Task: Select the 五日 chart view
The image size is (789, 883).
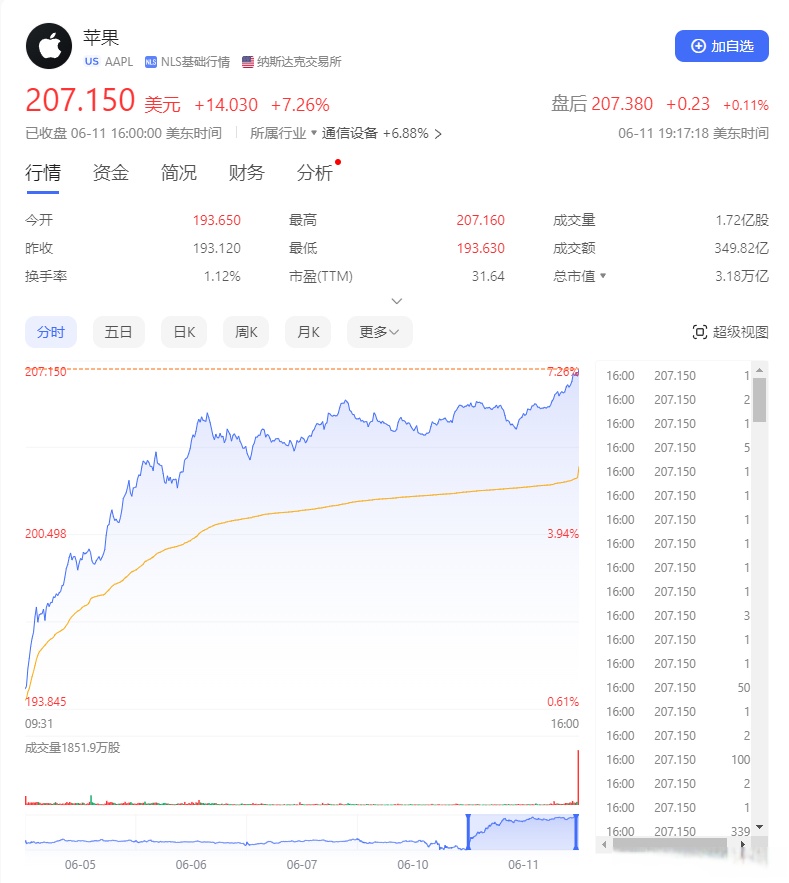Action: coord(118,332)
